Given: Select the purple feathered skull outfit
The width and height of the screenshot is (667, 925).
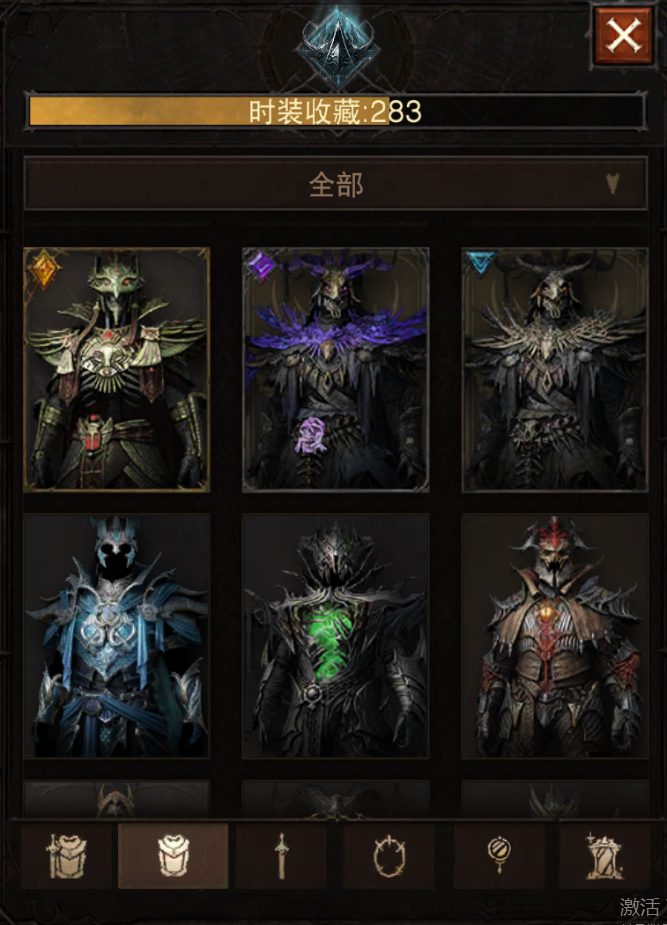Looking at the screenshot, I should [x=336, y=370].
